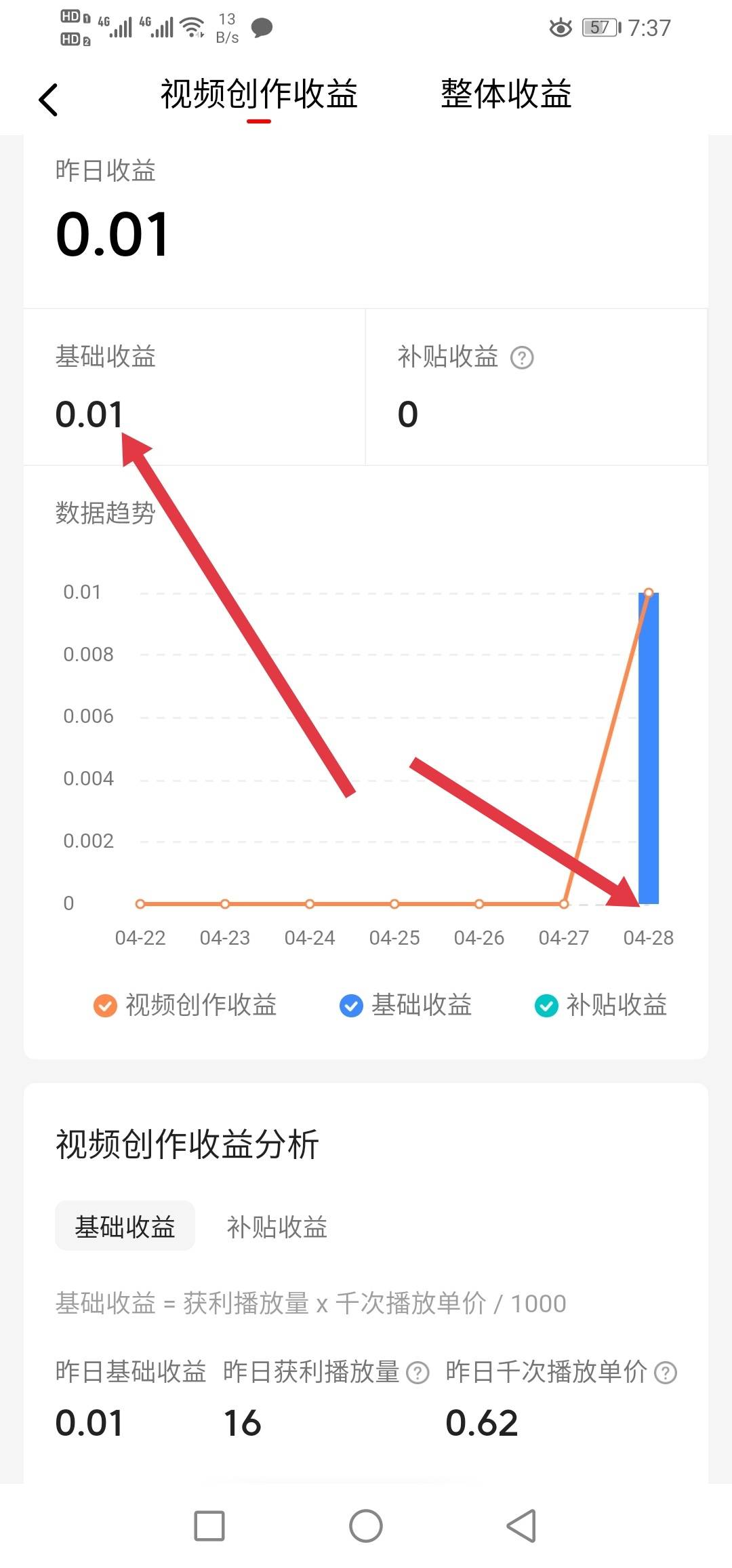Show help for 昨日千次播放单价
This screenshot has width=732, height=1568.
pyautogui.click(x=666, y=1373)
